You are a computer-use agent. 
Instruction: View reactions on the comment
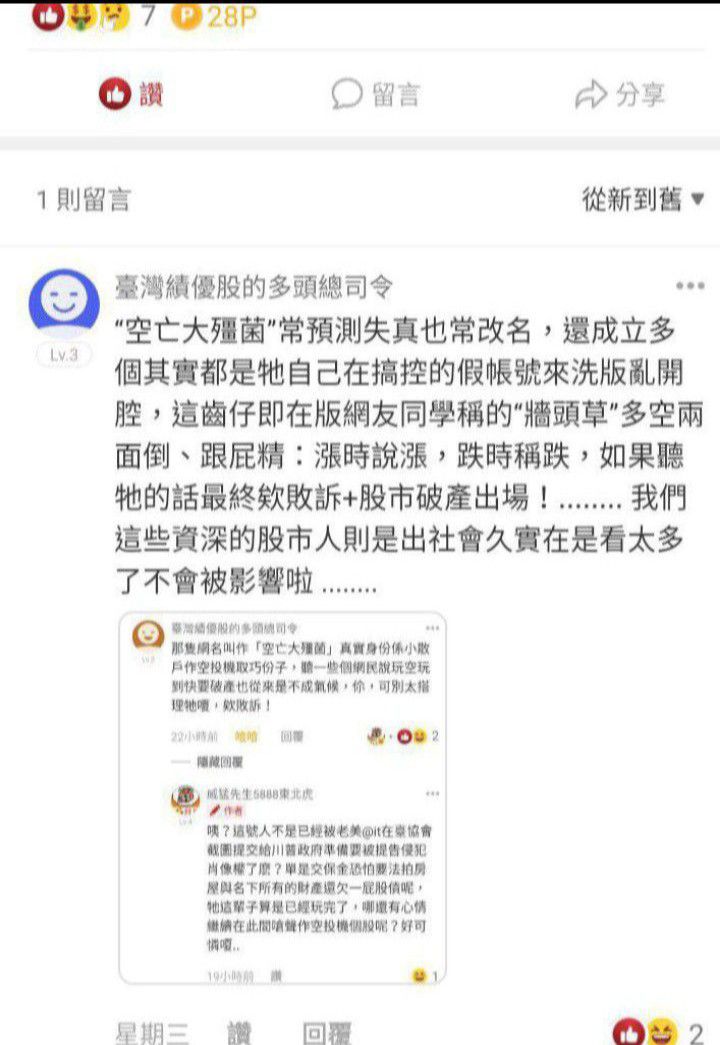point(657,1033)
